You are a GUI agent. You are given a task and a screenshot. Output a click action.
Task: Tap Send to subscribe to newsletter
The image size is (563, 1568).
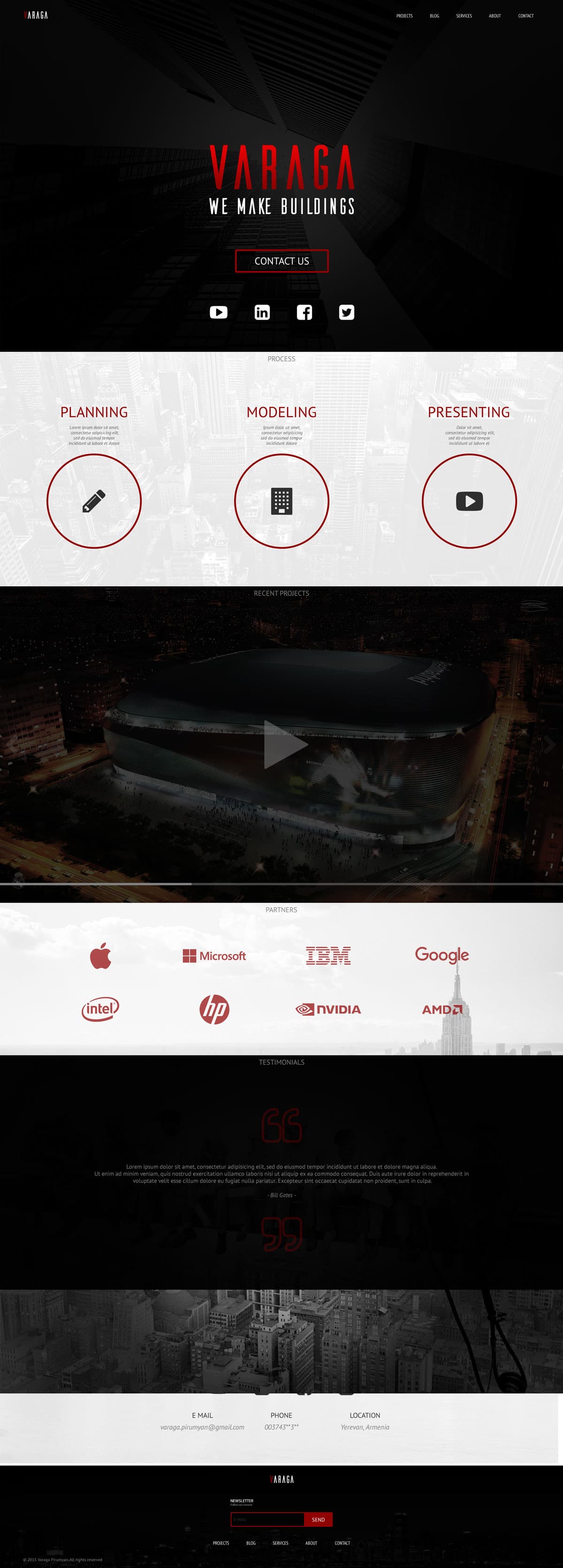(x=318, y=1519)
